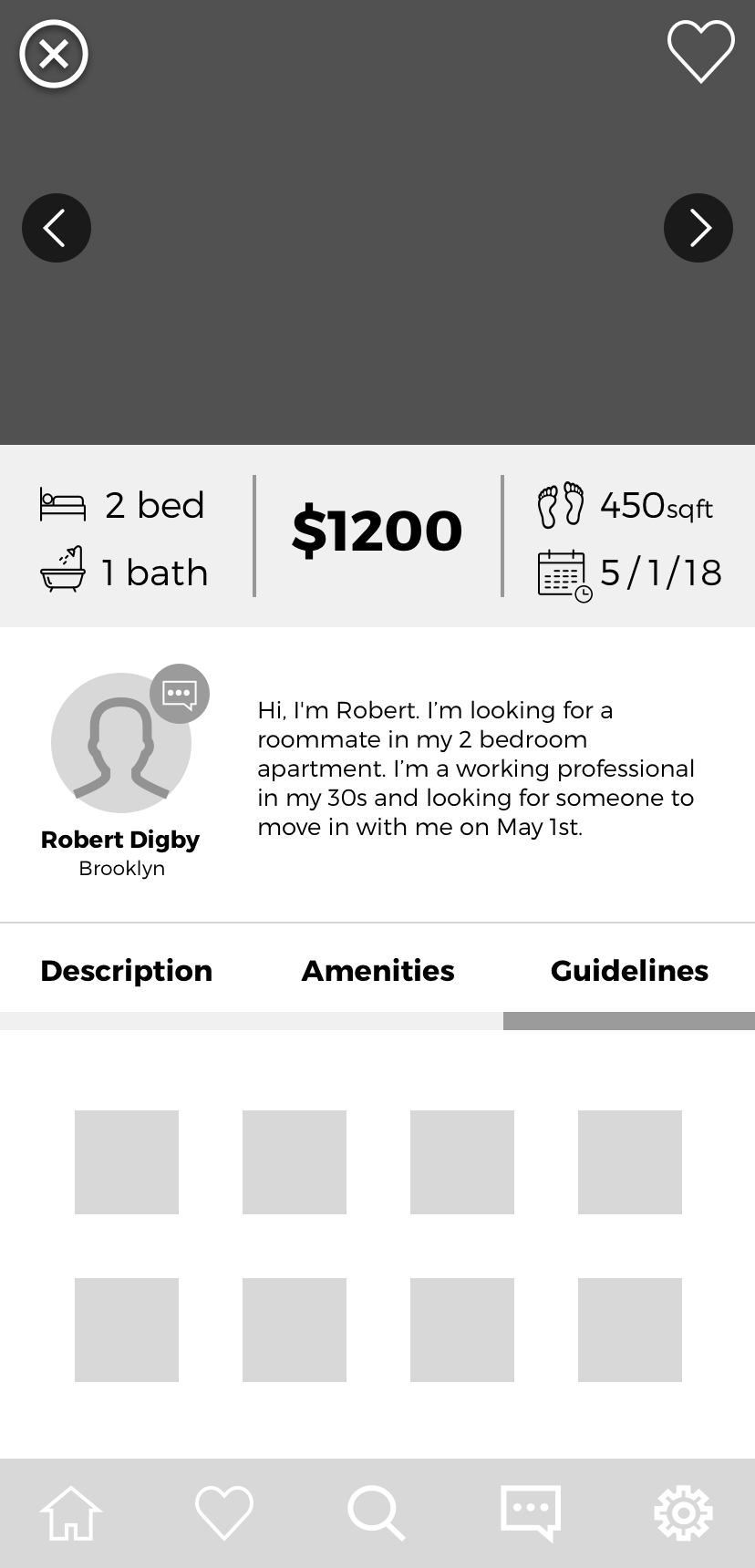Open Settings gear in the bottom bar
The image size is (755, 1568).
pyautogui.click(x=684, y=1513)
